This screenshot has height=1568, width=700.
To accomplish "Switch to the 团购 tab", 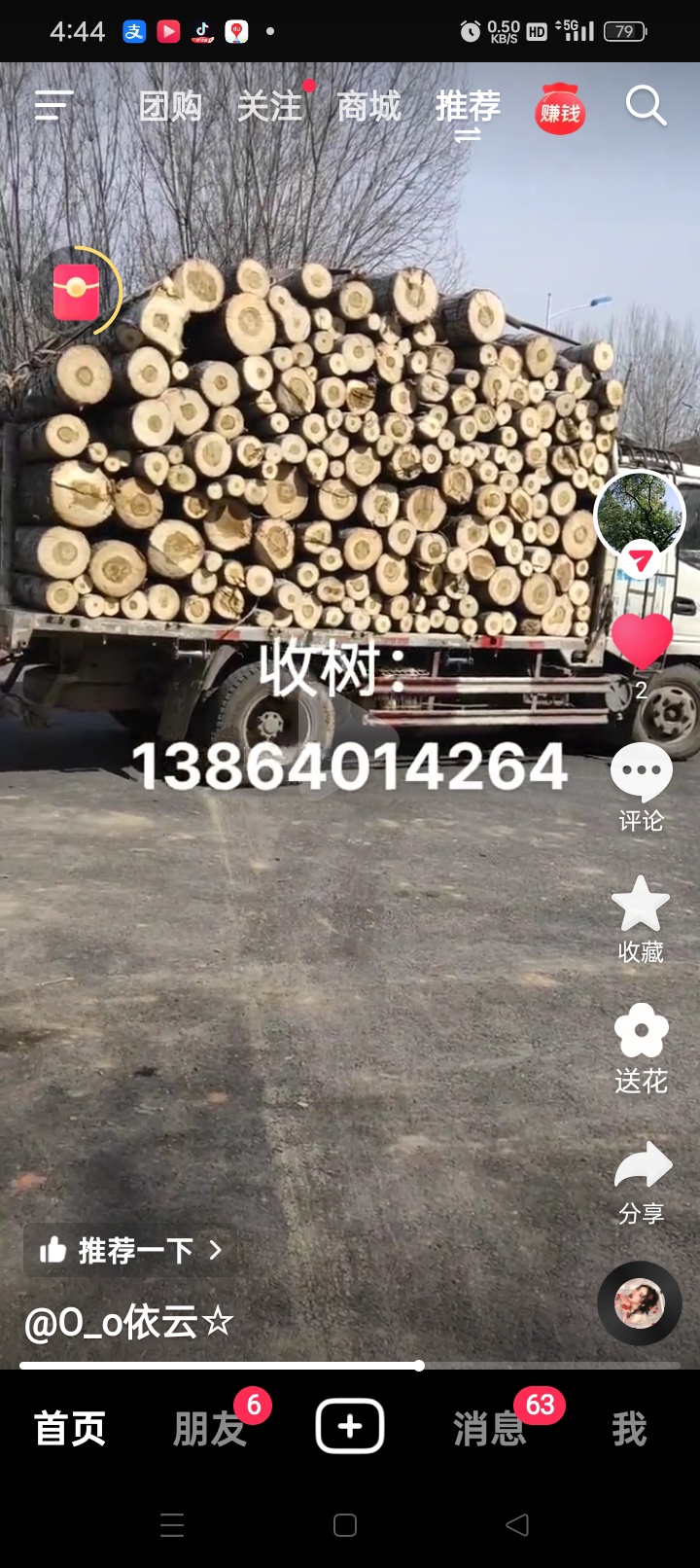I will pyautogui.click(x=170, y=106).
